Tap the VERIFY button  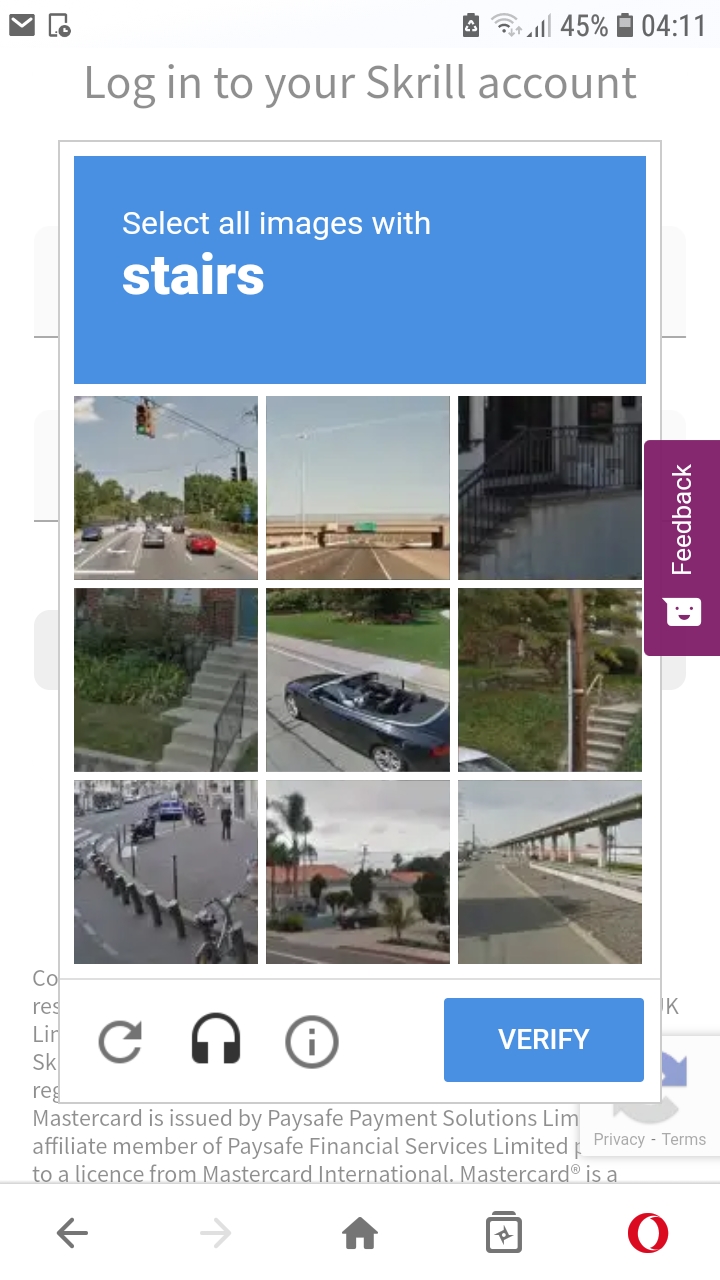point(543,1040)
